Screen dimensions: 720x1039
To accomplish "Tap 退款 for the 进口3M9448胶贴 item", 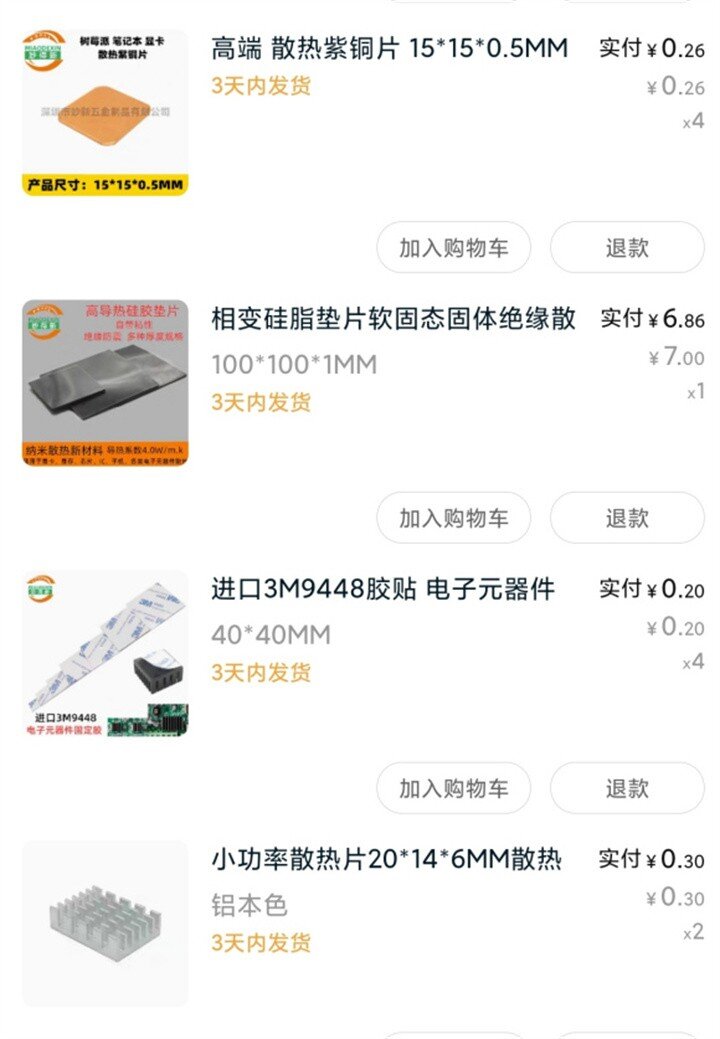I will click(627, 788).
